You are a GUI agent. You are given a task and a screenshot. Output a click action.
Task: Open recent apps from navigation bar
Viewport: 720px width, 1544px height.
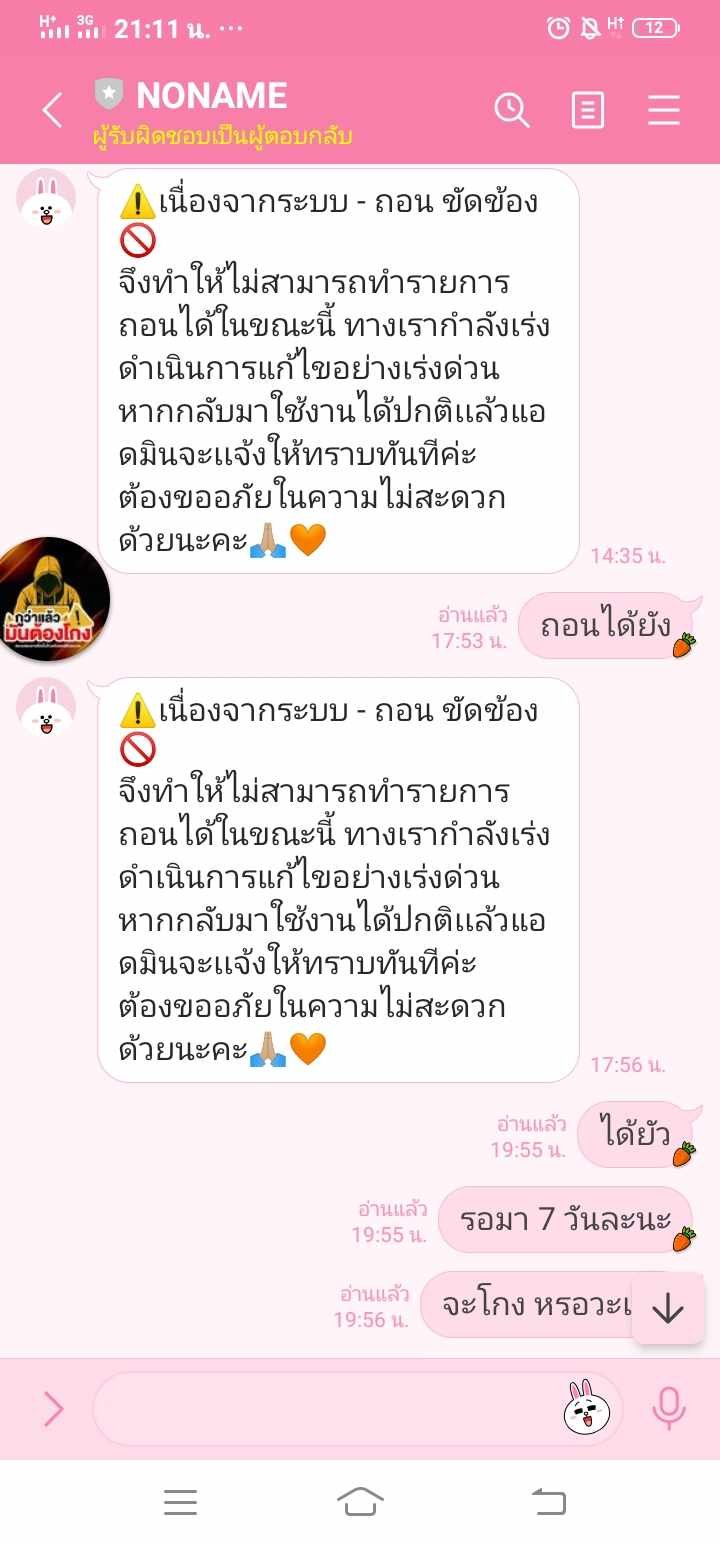tap(180, 1501)
